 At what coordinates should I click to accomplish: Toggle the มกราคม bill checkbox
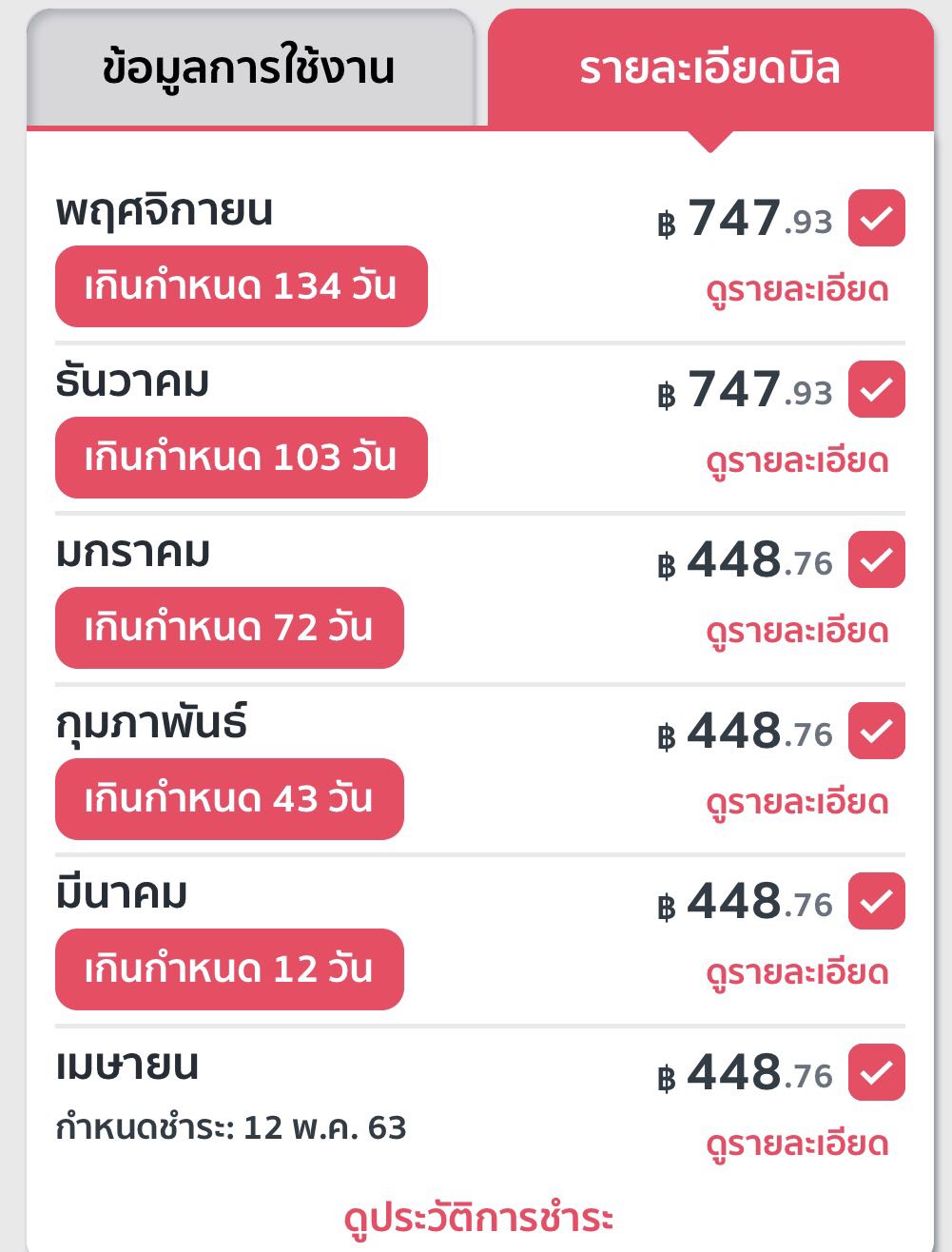tap(876, 559)
